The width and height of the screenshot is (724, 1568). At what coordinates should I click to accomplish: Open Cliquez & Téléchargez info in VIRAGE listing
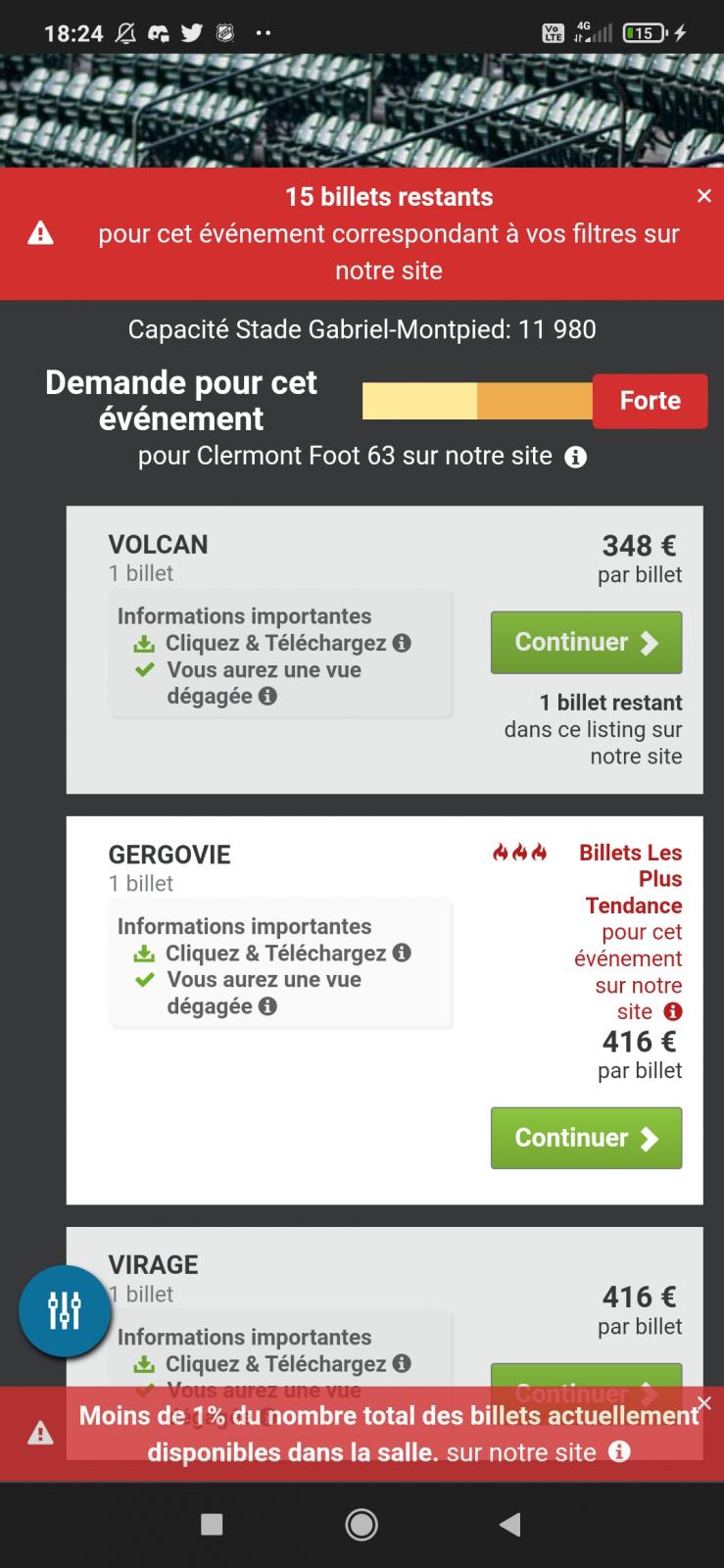point(402,1364)
